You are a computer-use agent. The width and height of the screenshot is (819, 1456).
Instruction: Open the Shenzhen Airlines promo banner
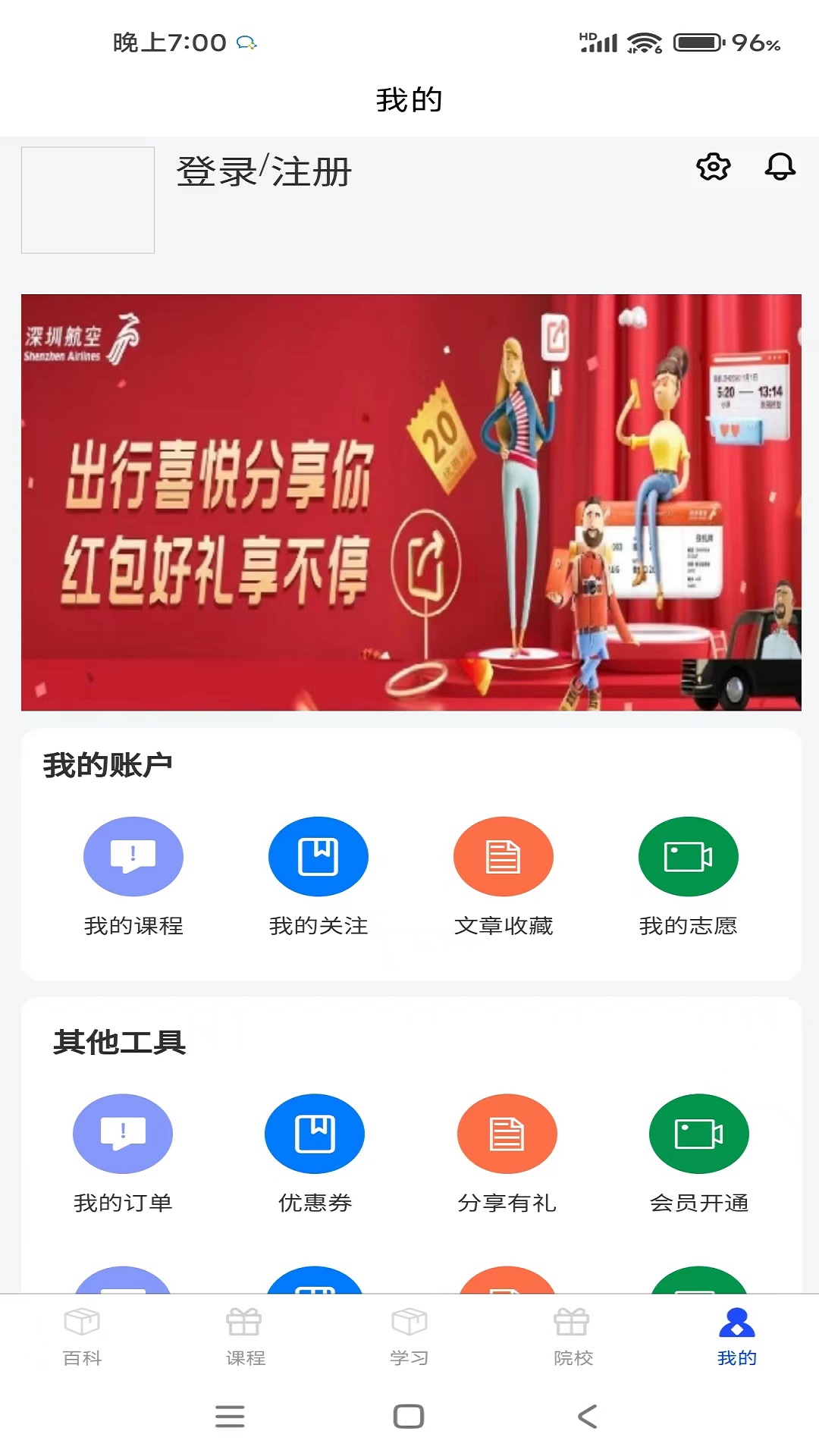click(x=411, y=502)
